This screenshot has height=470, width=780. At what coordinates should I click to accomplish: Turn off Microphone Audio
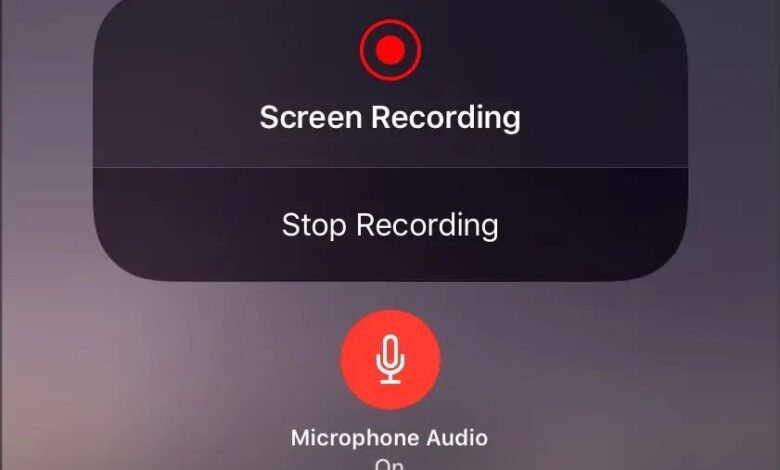click(390, 359)
